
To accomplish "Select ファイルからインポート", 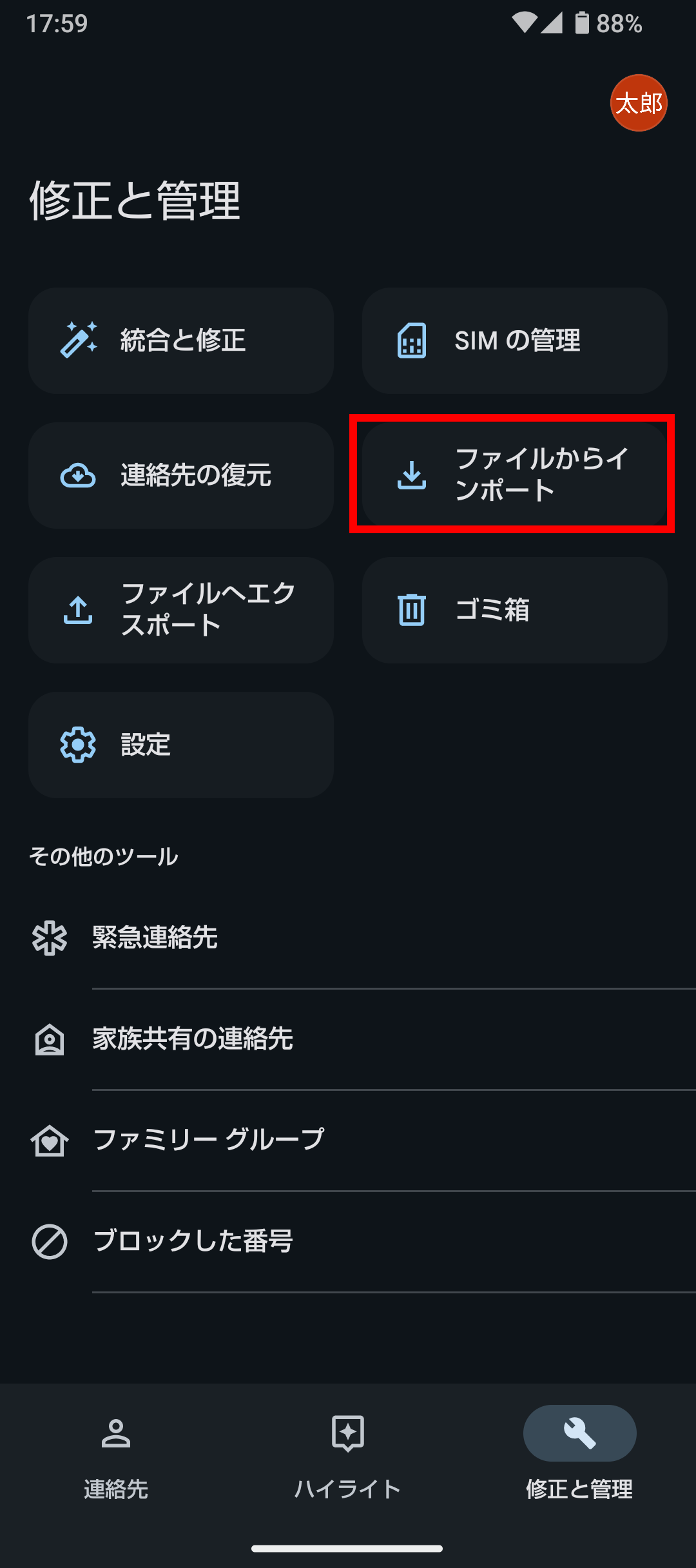I will pyautogui.click(x=514, y=475).
